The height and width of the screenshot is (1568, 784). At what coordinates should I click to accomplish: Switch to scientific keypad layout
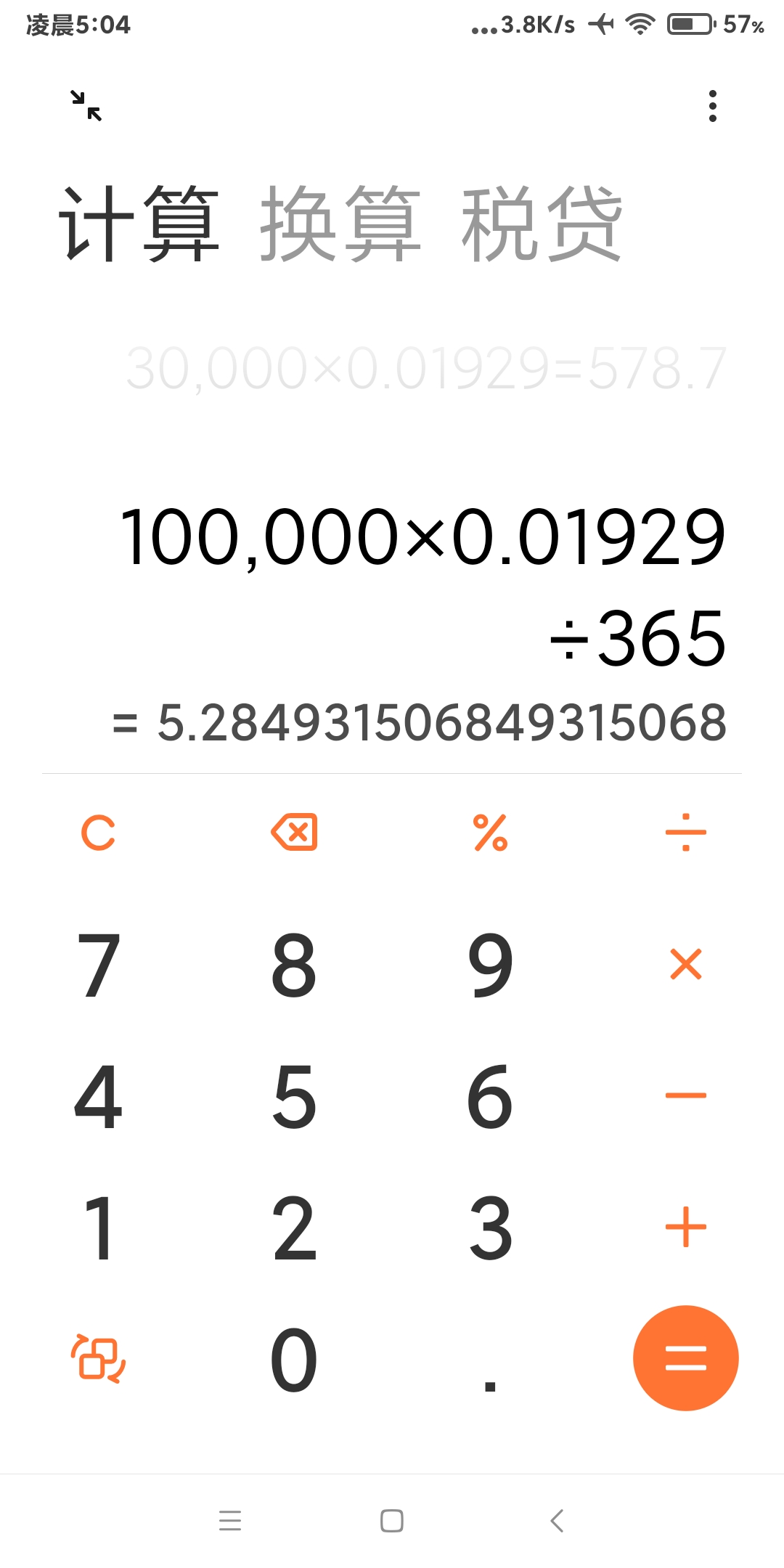tap(98, 1359)
